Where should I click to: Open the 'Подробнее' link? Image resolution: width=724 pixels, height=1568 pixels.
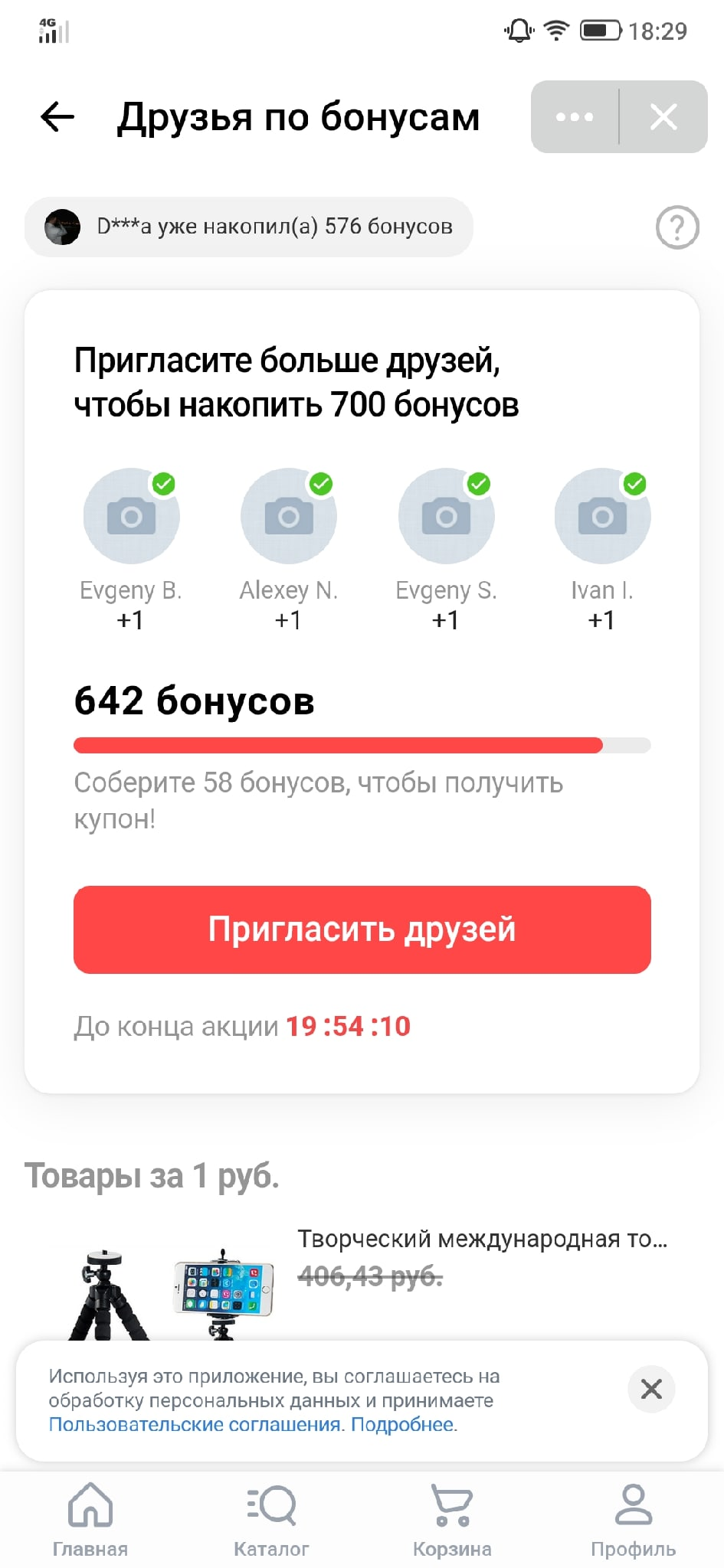tap(403, 1425)
